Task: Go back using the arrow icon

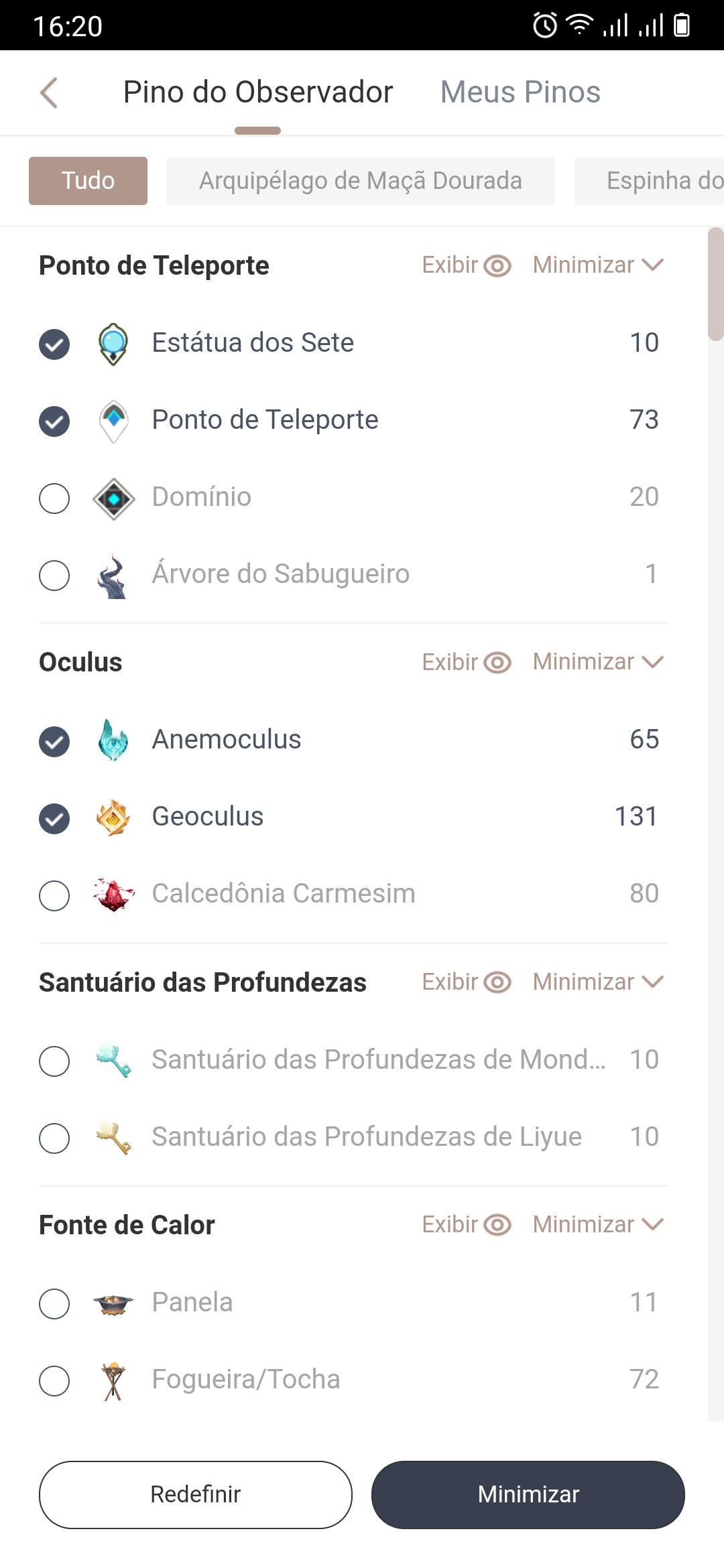Action: pos(49,92)
